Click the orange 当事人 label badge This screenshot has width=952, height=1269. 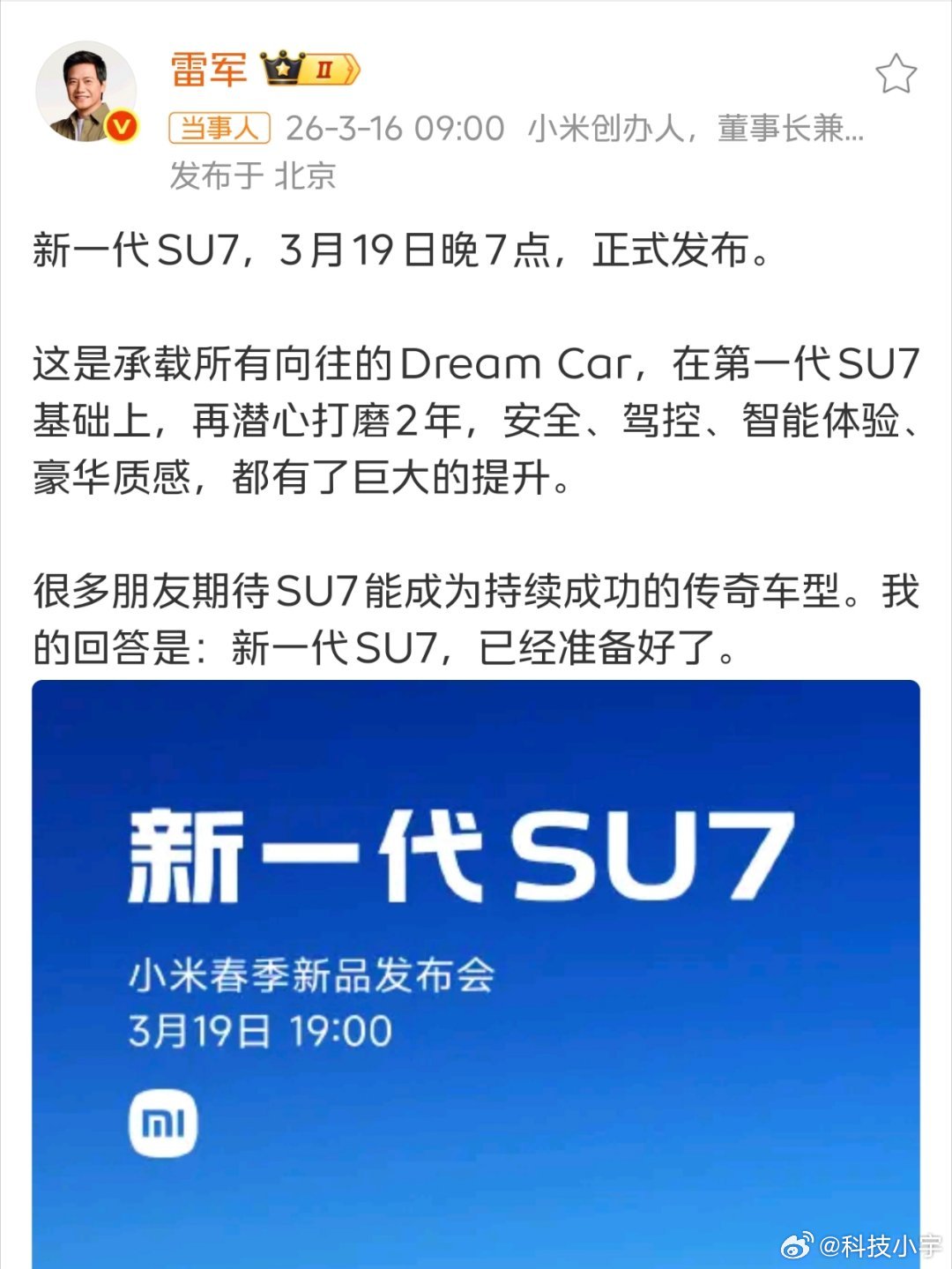219,129
